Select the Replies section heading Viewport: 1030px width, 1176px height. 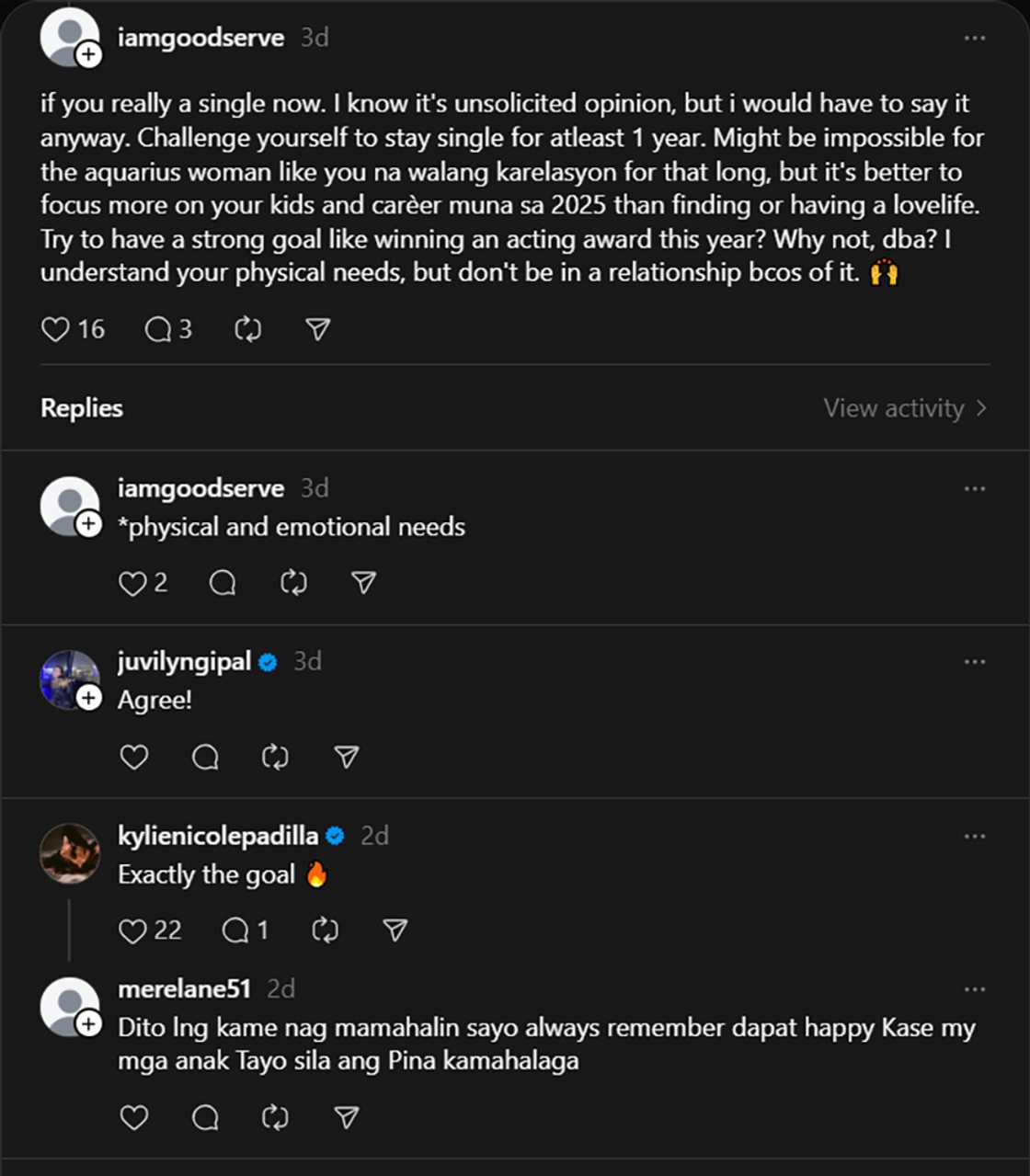click(x=82, y=408)
